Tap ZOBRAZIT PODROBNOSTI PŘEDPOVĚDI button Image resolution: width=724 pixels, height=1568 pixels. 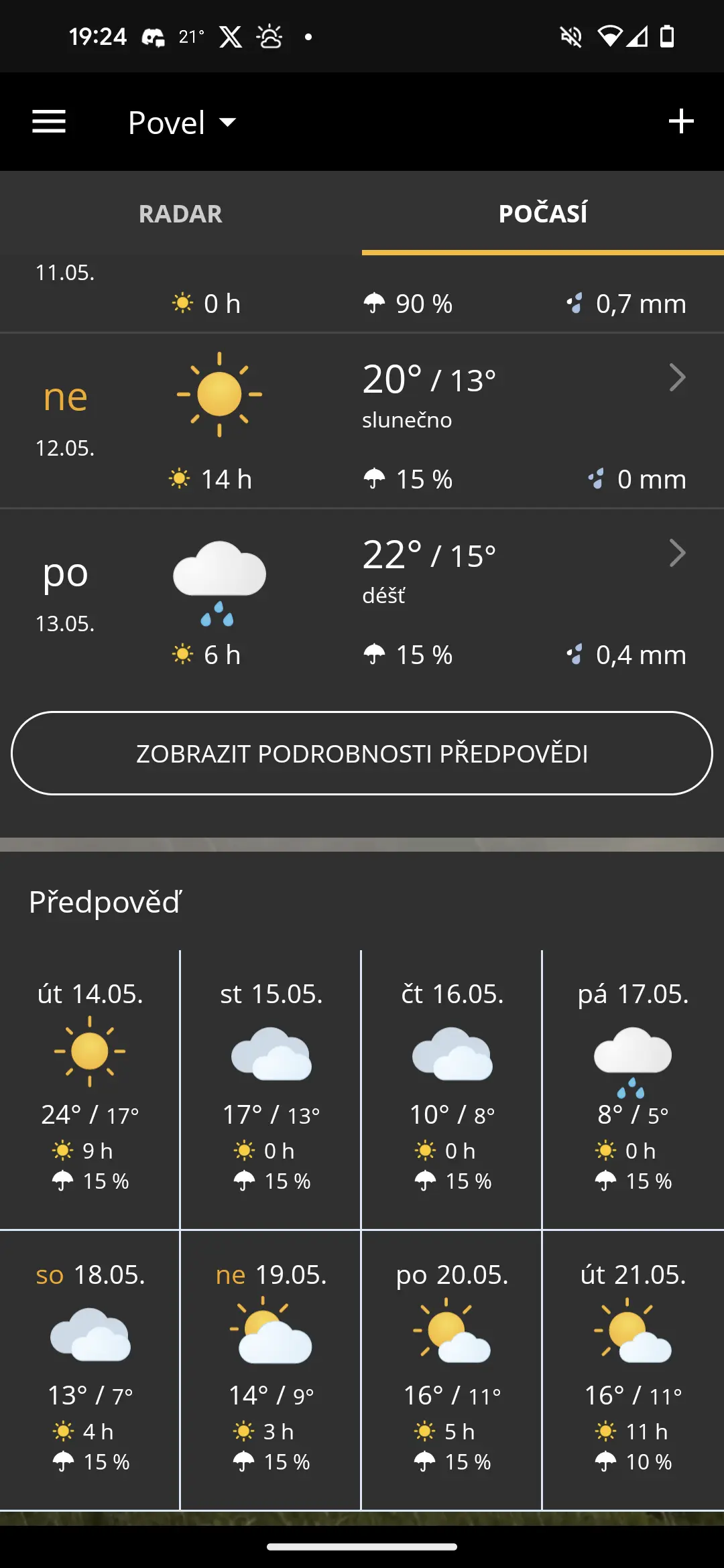[x=362, y=753]
